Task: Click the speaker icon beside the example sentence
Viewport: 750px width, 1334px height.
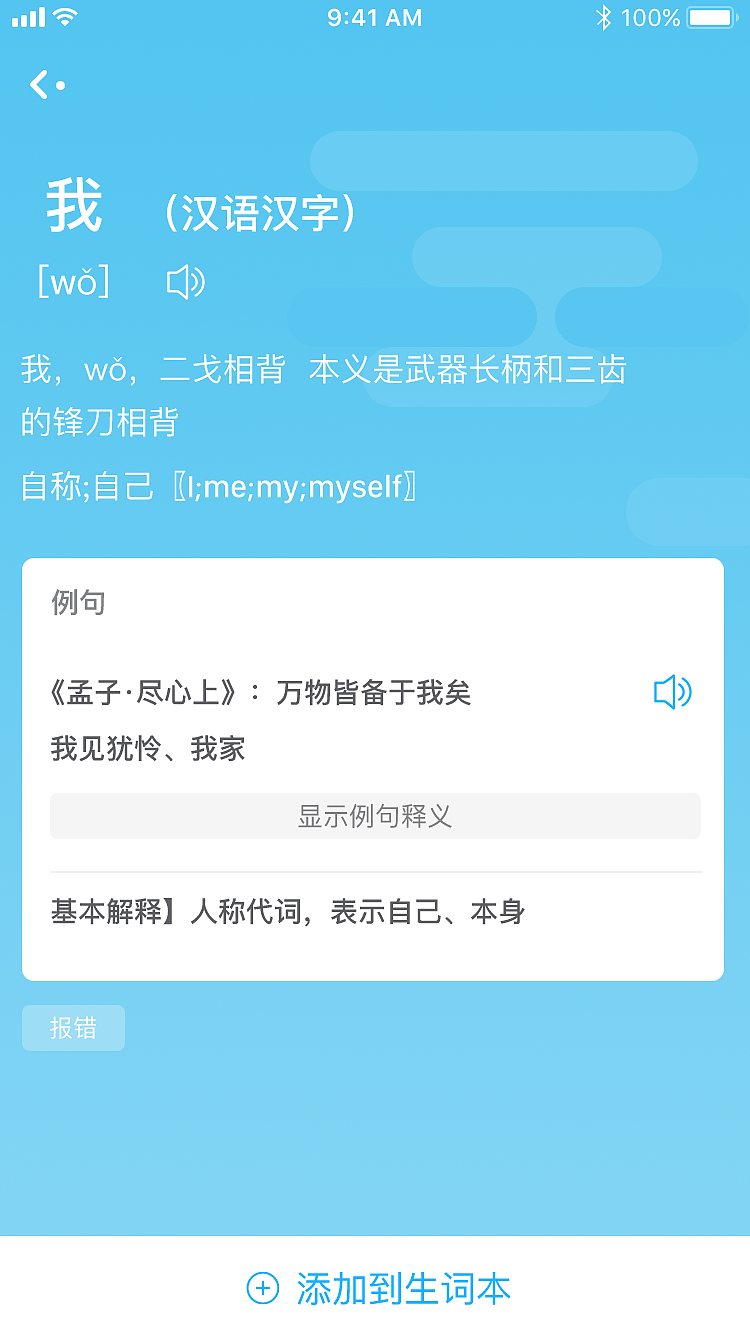Action: tap(671, 692)
